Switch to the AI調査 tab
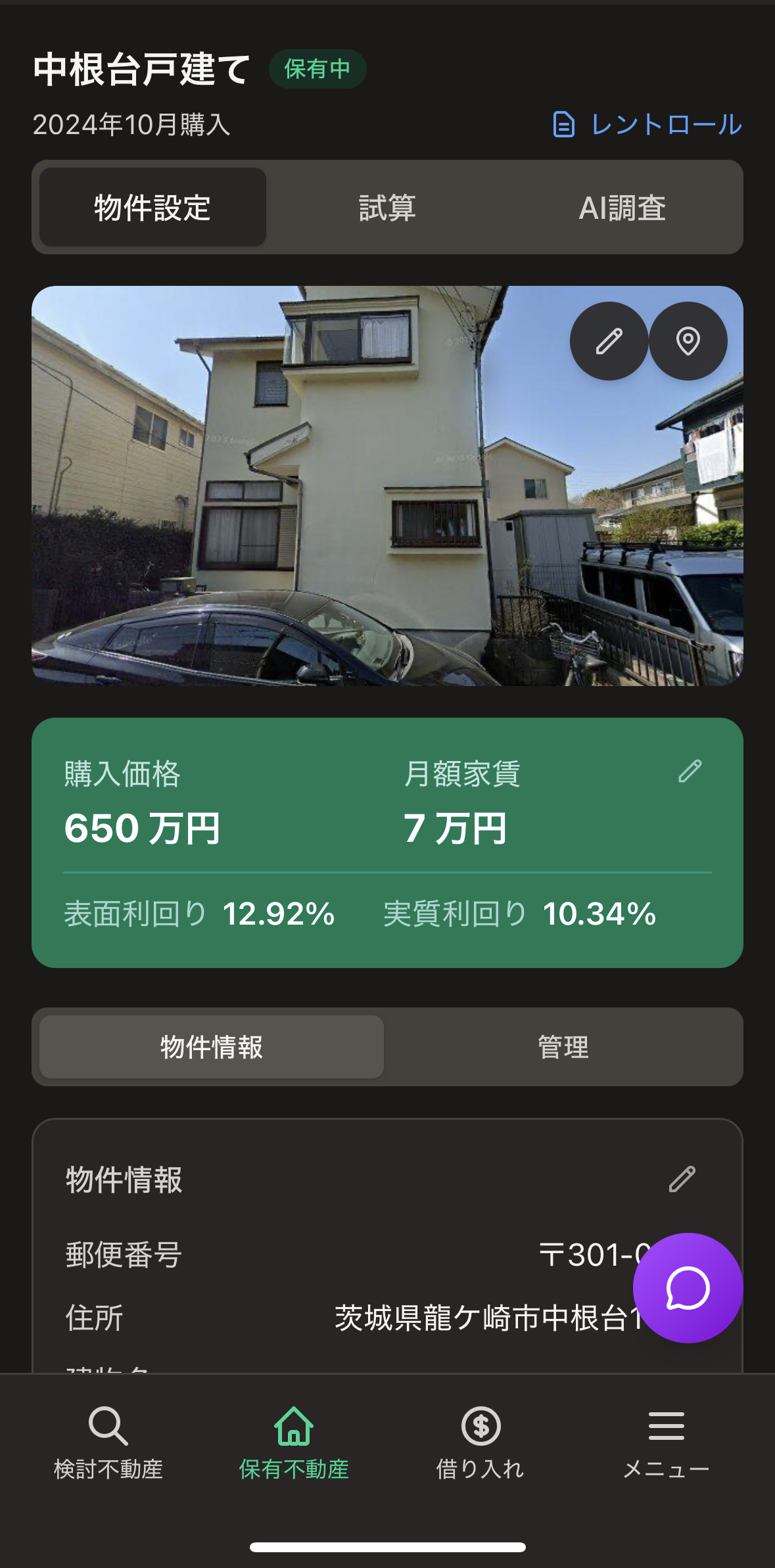This screenshot has width=775, height=1568. pyautogui.click(x=622, y=208)
